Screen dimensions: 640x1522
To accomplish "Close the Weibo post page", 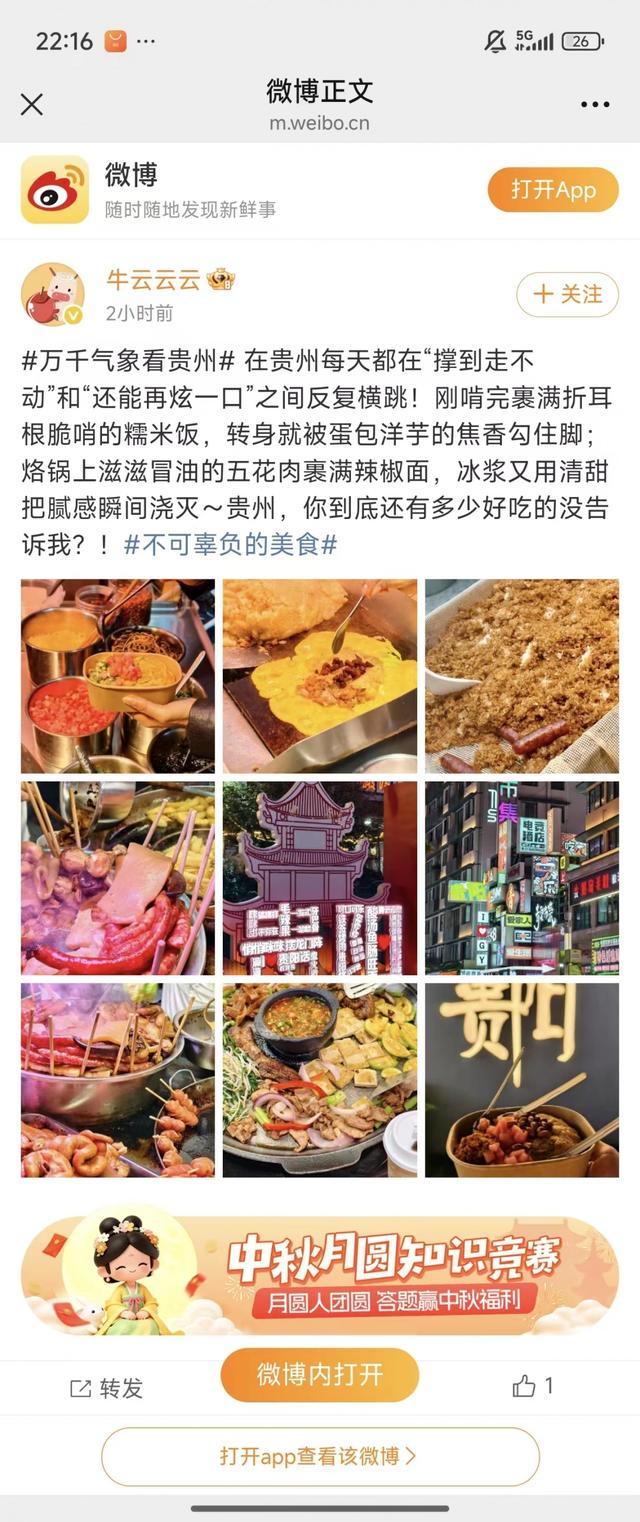I will [x=32, y=104].
